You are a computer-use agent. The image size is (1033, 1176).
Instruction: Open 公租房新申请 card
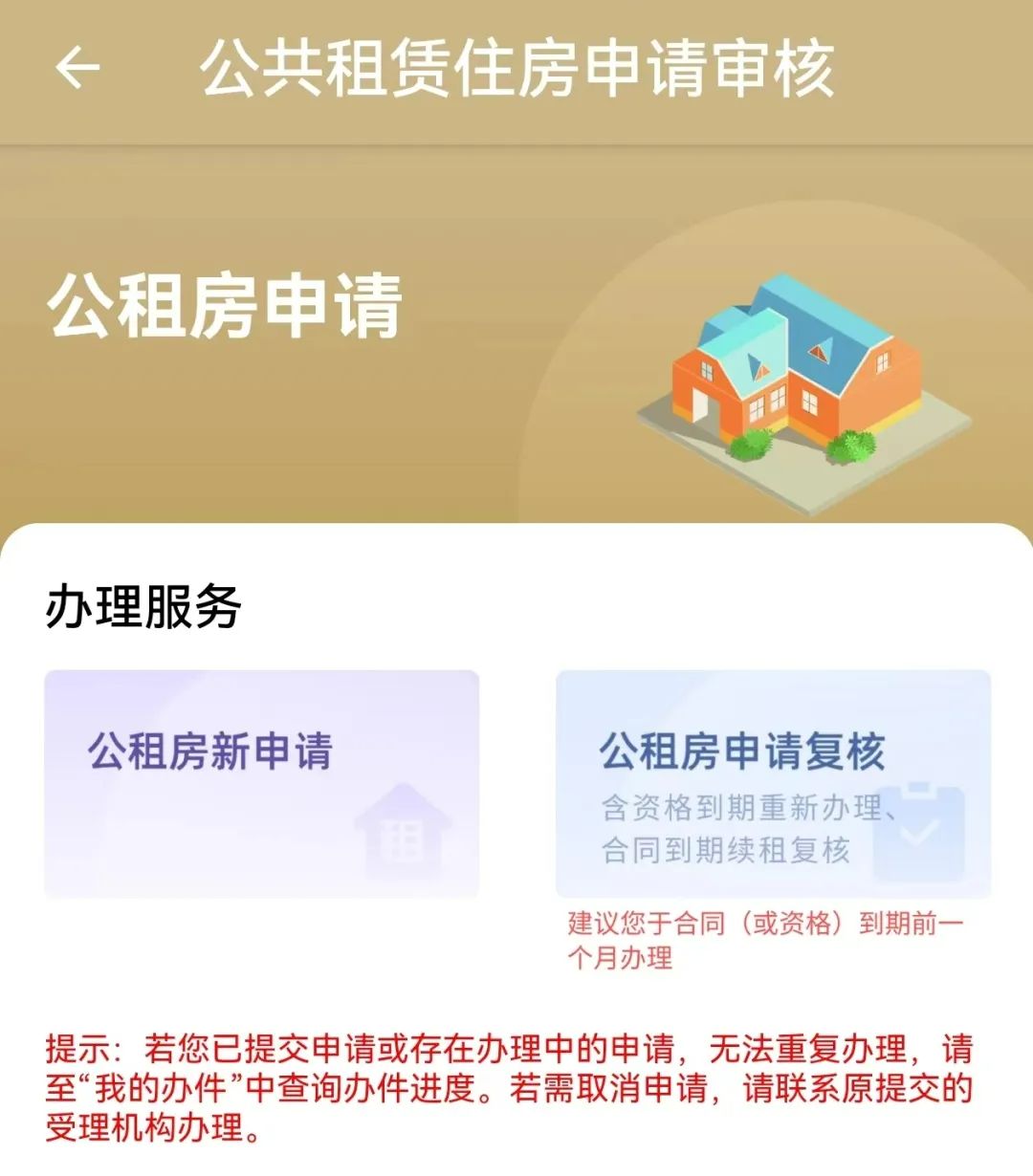[261, 783]
